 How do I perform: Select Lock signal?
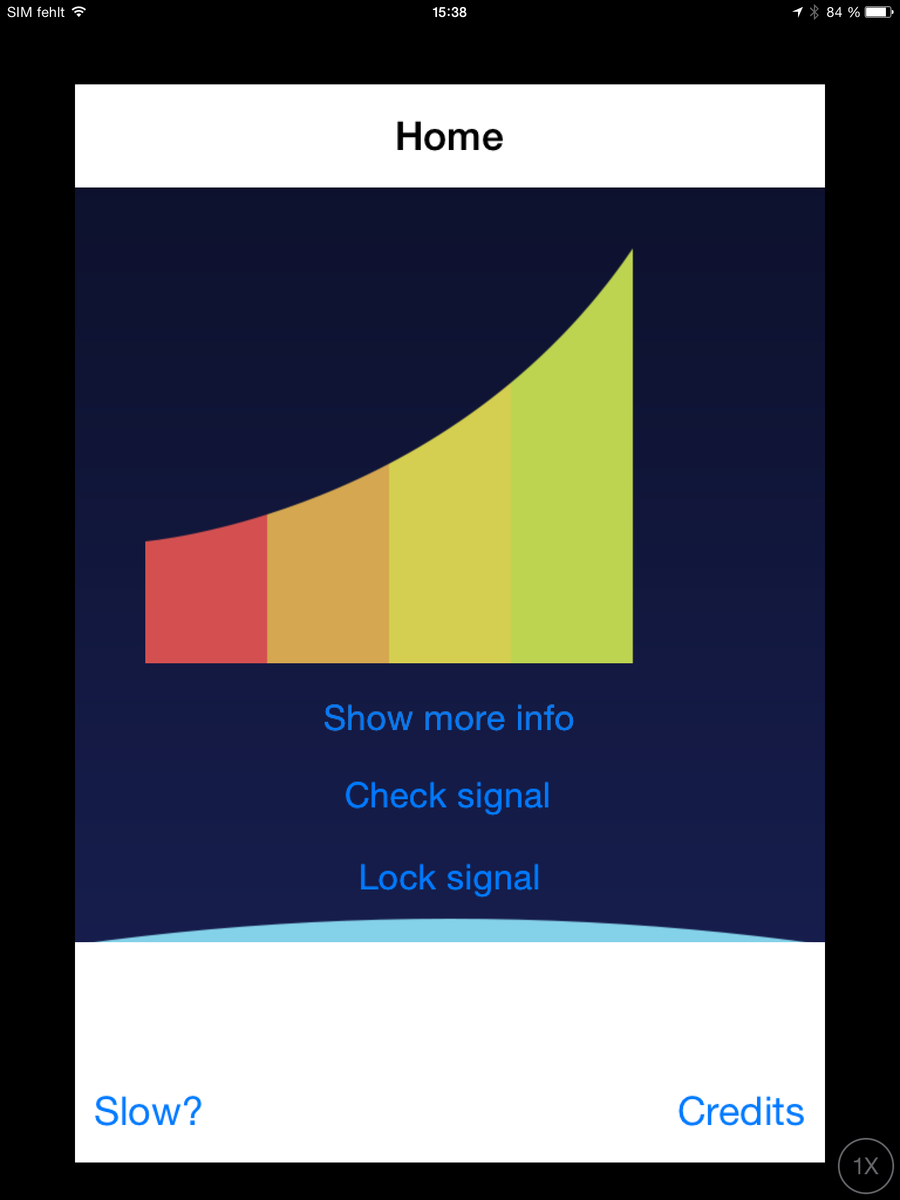click(449, 878)
